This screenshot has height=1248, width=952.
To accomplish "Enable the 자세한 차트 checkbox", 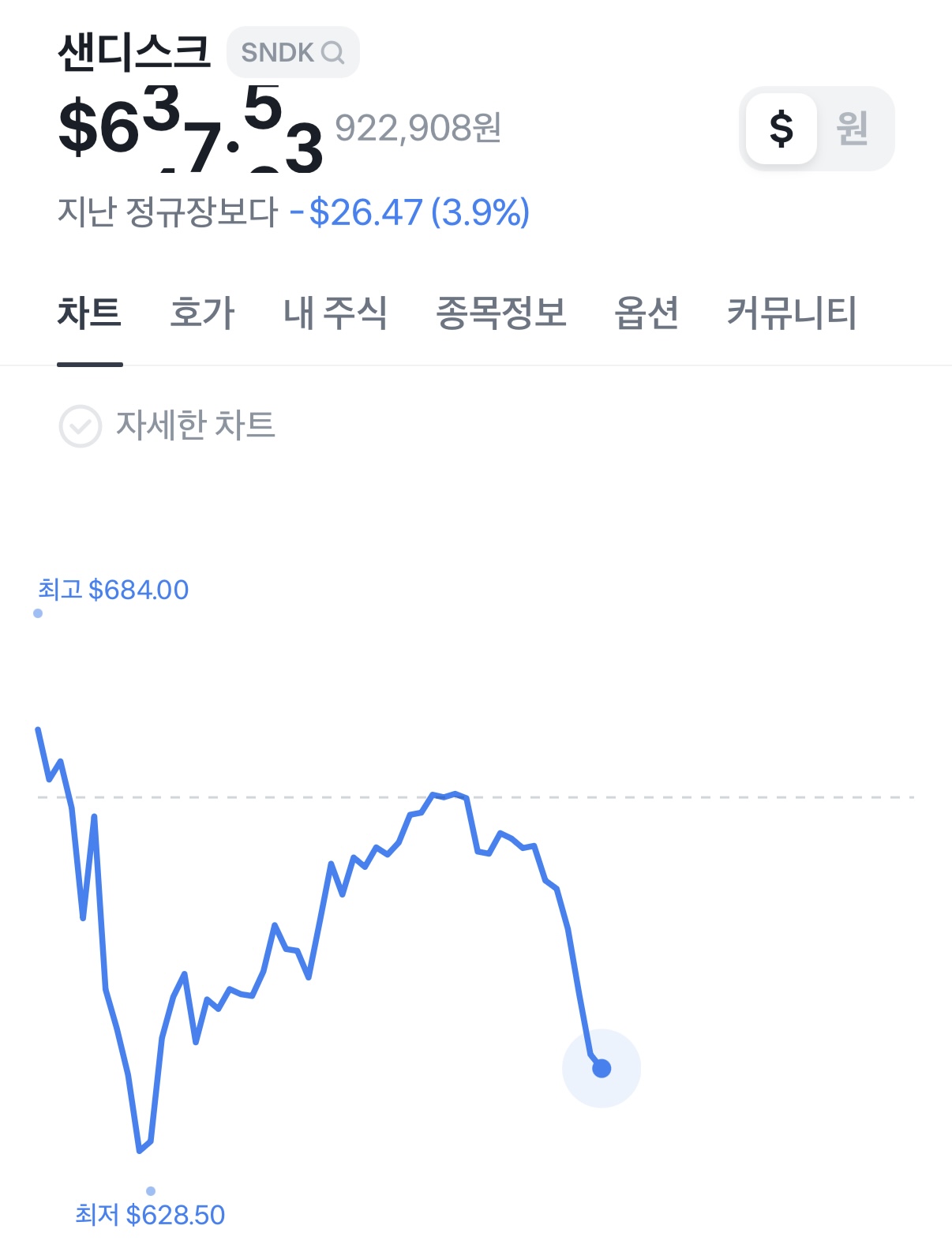I will 81,426.
